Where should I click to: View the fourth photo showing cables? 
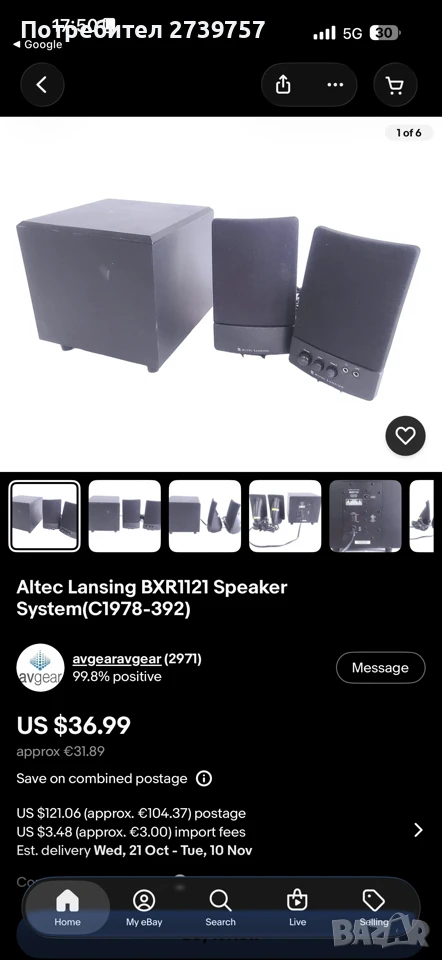pos(285,516)
